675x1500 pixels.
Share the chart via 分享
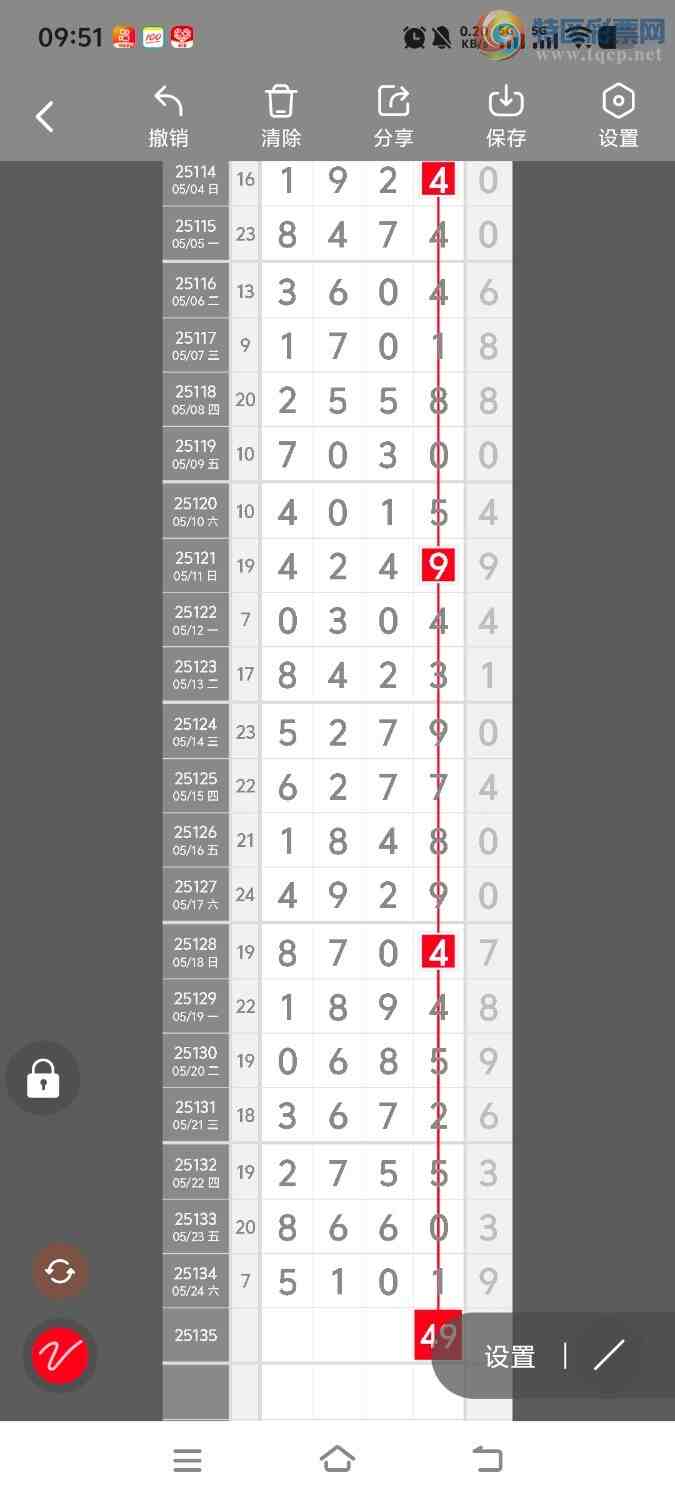point(394,117)
